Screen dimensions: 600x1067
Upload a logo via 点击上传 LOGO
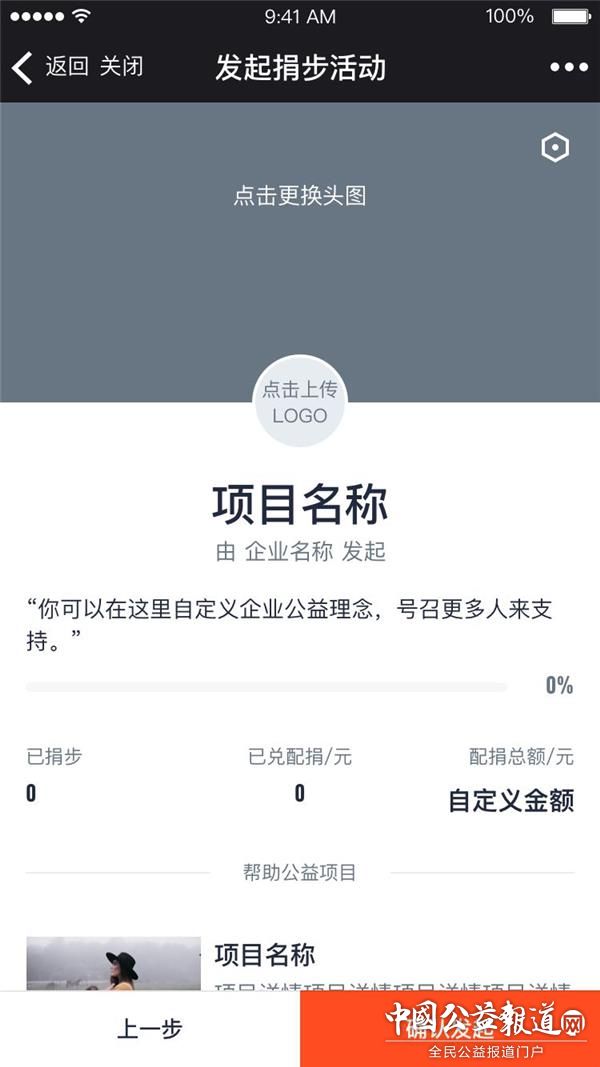coord(300,402)
